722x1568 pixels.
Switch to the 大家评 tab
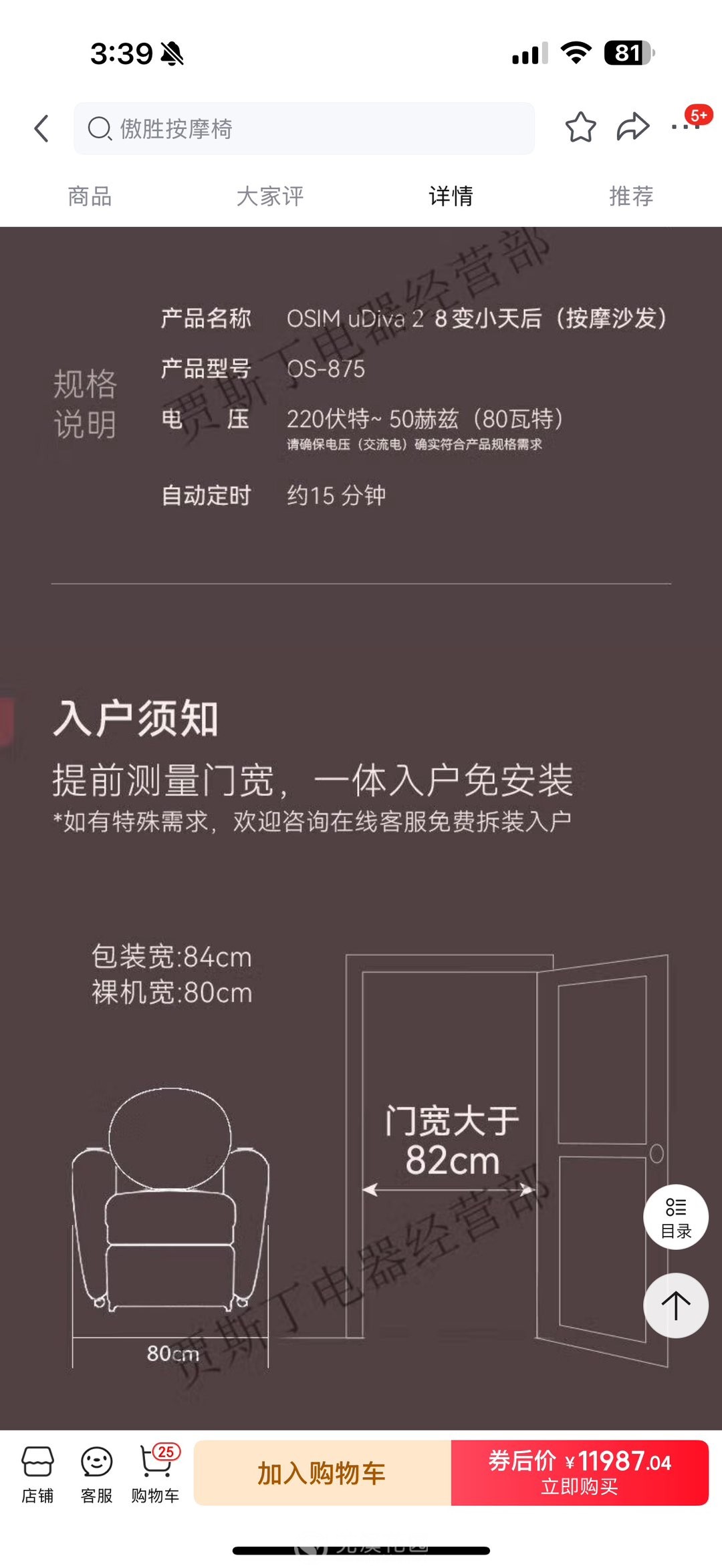click(270, 196)
